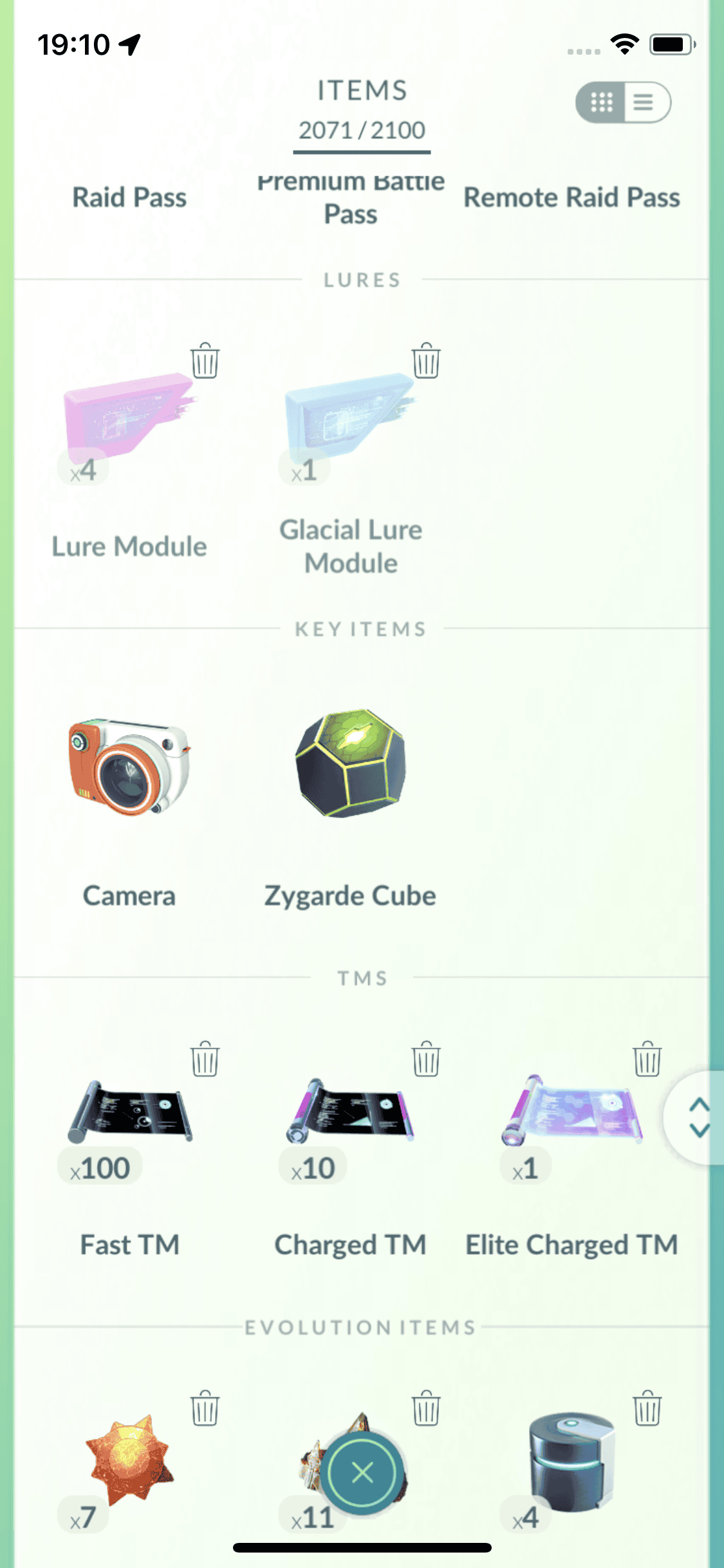Trash the Upgrade evolution item
The width and height of the screenshot is (724, 1568).
coord(647,1408)
